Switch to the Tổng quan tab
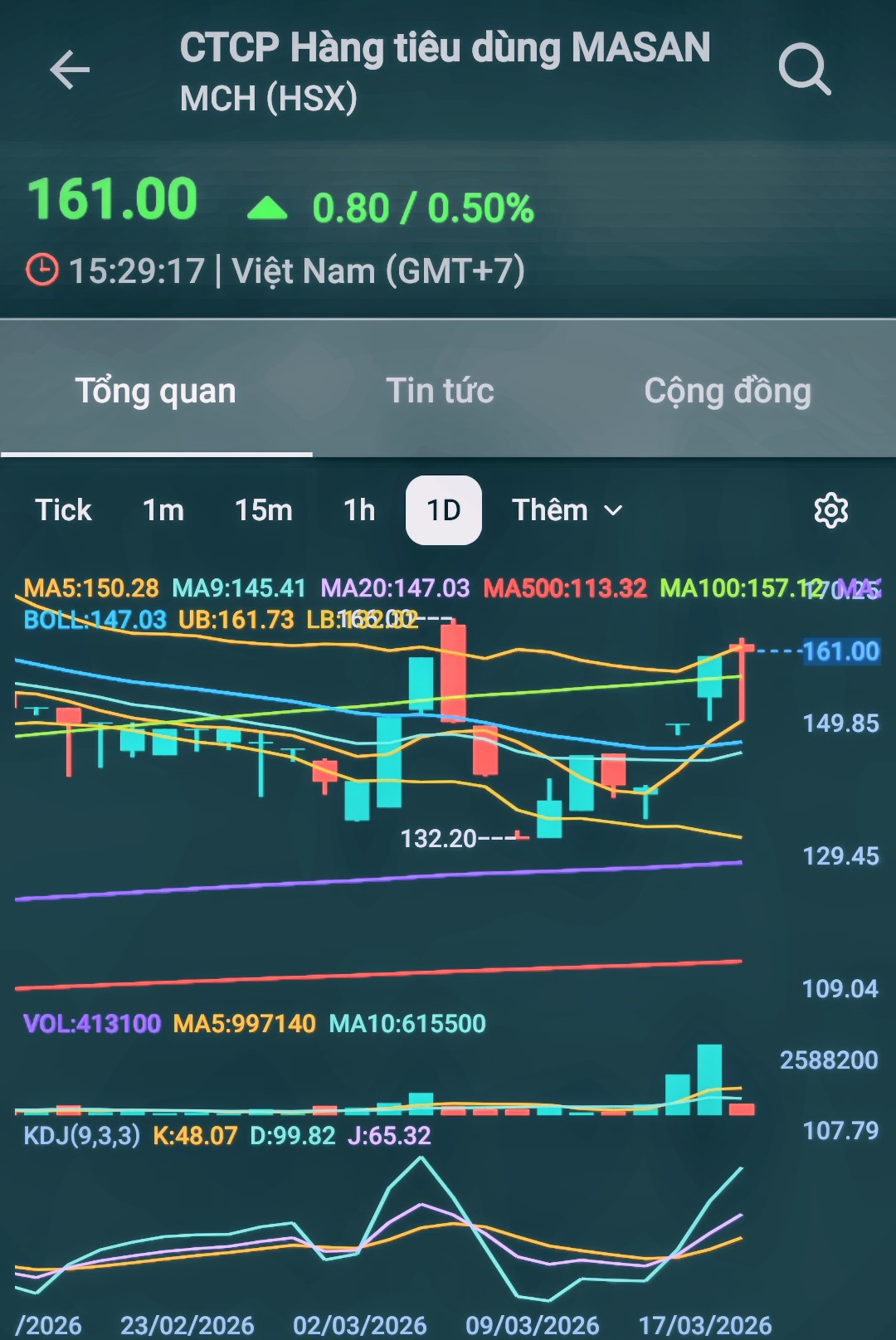Screen dimensions: 896x1340 pyautogui.click(x=156, y=391)
